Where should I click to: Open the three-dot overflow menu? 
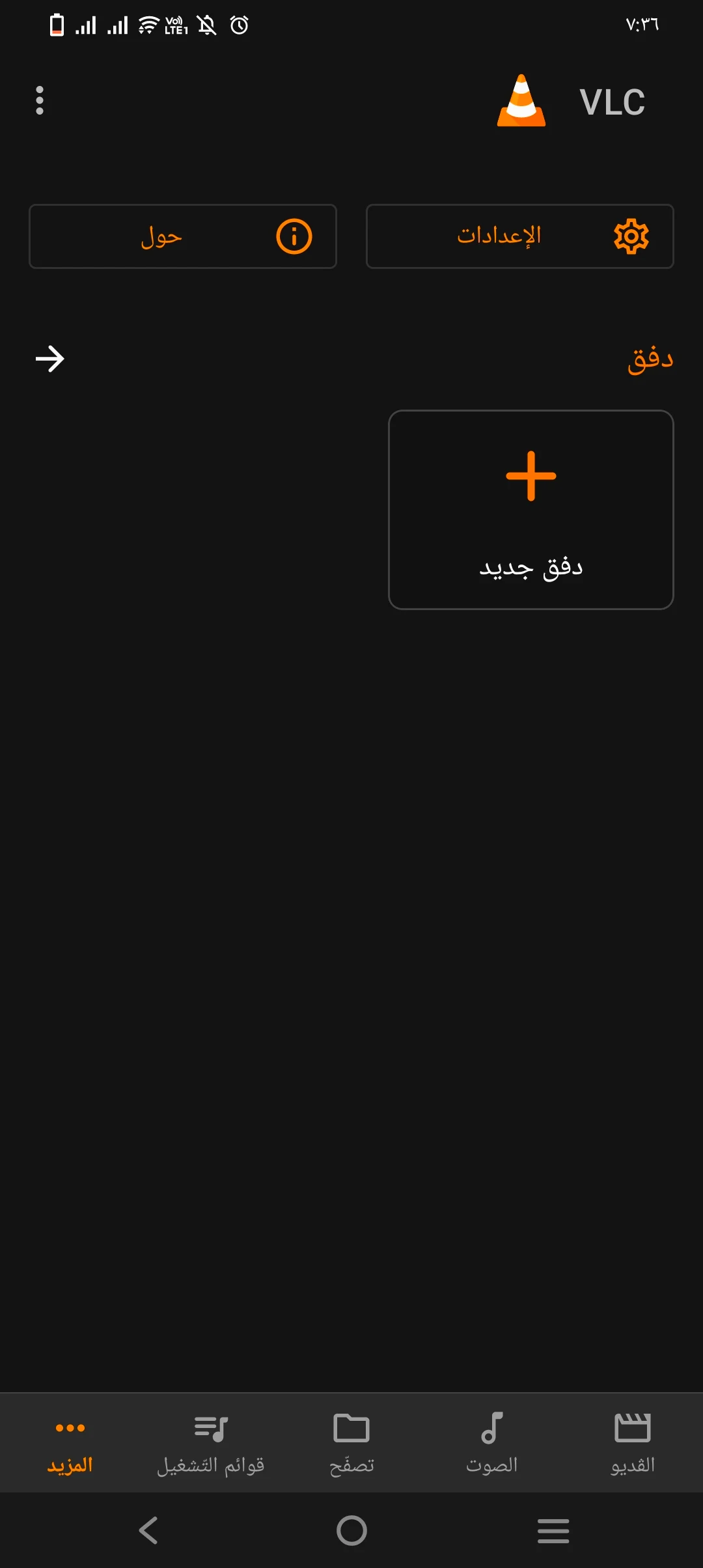pyautogui.click(x=40, y=100)
